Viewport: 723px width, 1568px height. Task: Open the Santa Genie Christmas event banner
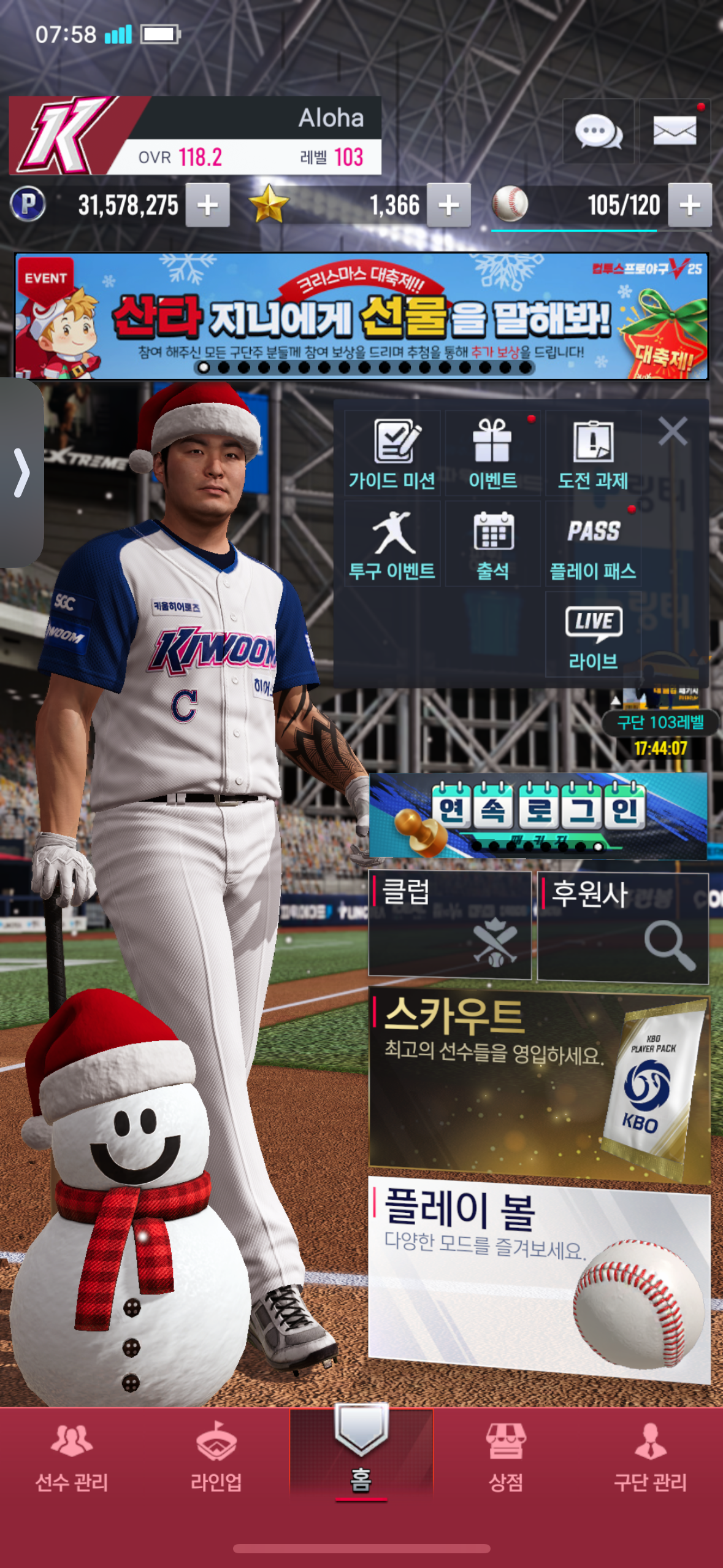[361, 316]
